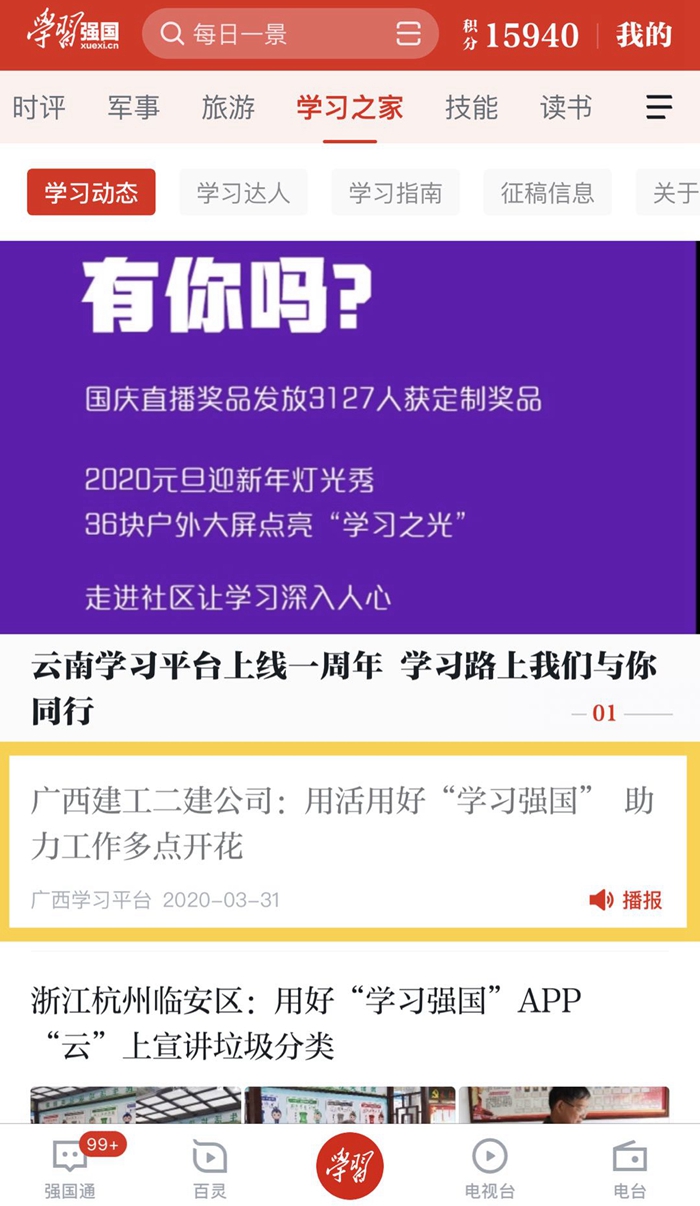Image resolution: width=700 pixels, height=1206 pixels.
Task: Go to the 技能 channel
Action: point(471,108)
